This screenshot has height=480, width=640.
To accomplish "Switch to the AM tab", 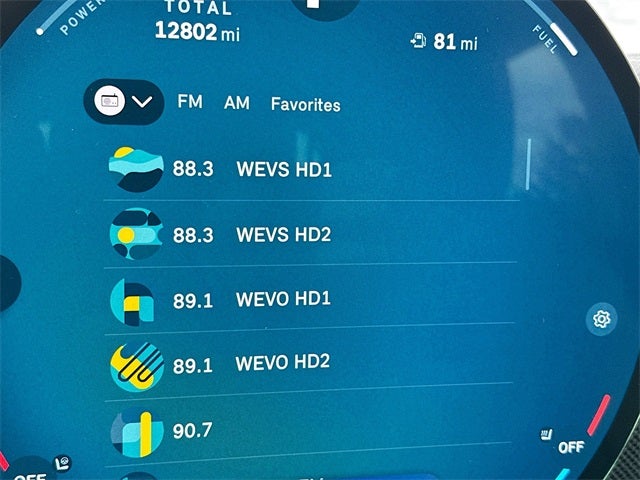I will (x=237, y=103).
